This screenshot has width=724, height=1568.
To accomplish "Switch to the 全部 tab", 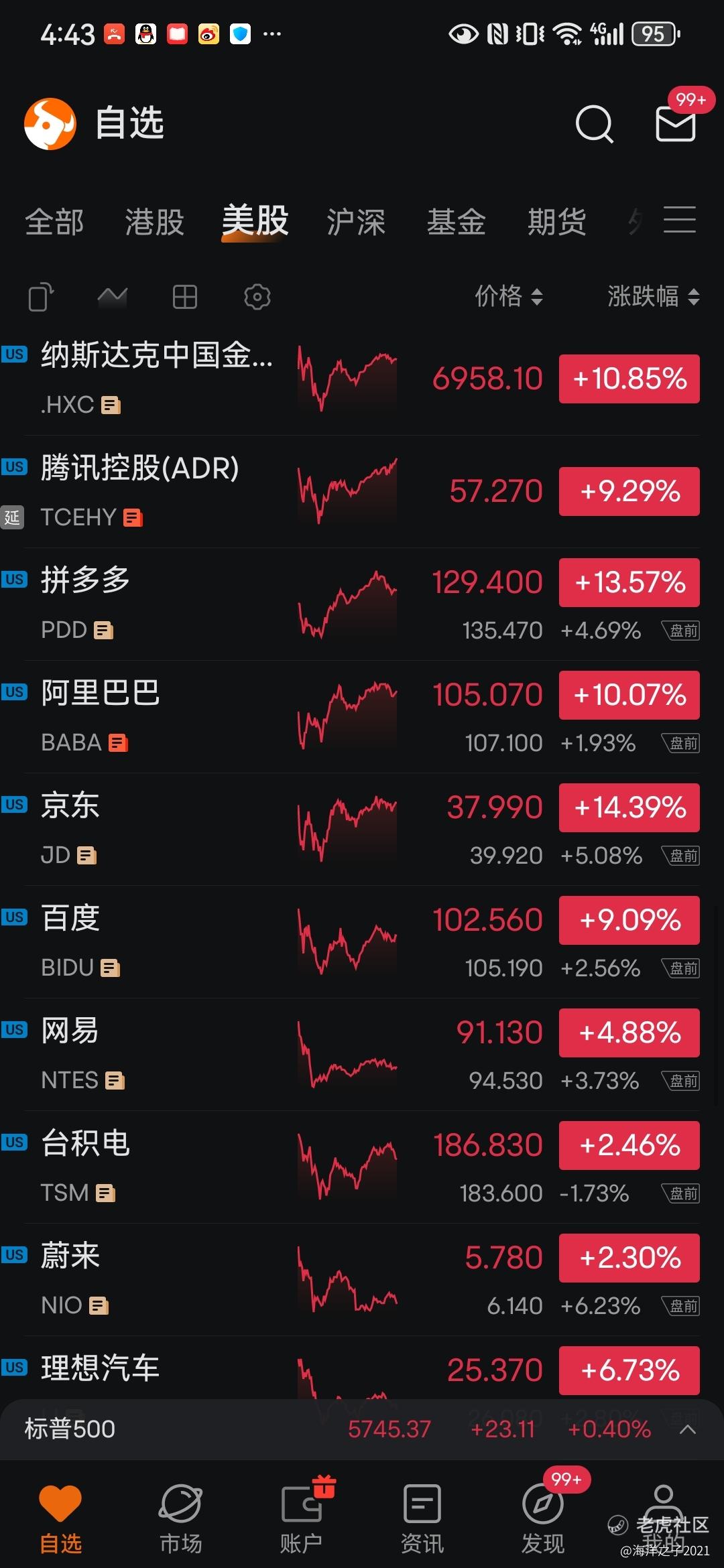I will point(54,222).
